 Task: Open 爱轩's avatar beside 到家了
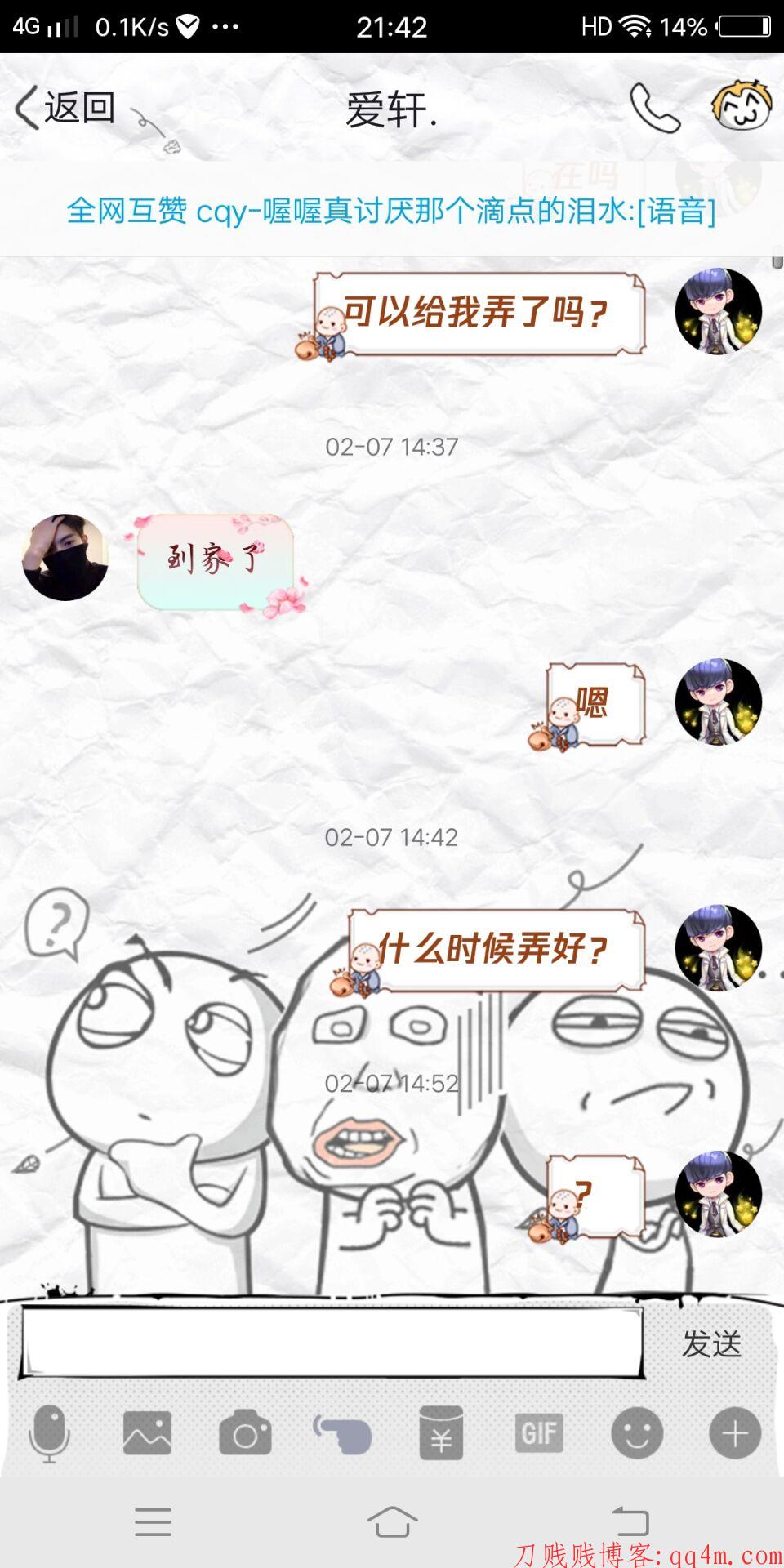click(65, 557)
